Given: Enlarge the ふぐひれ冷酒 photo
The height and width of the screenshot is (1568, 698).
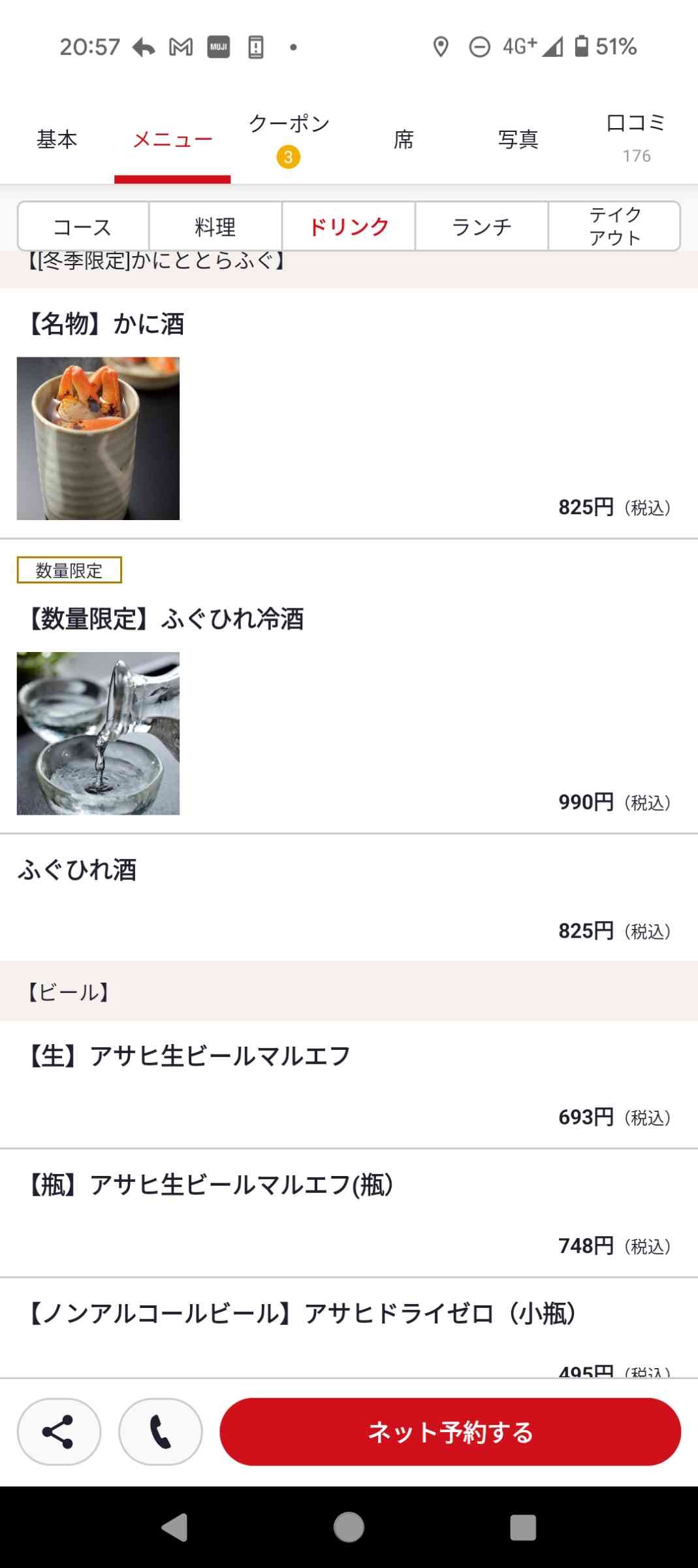Looking at the screenshot, I should 98,733.
